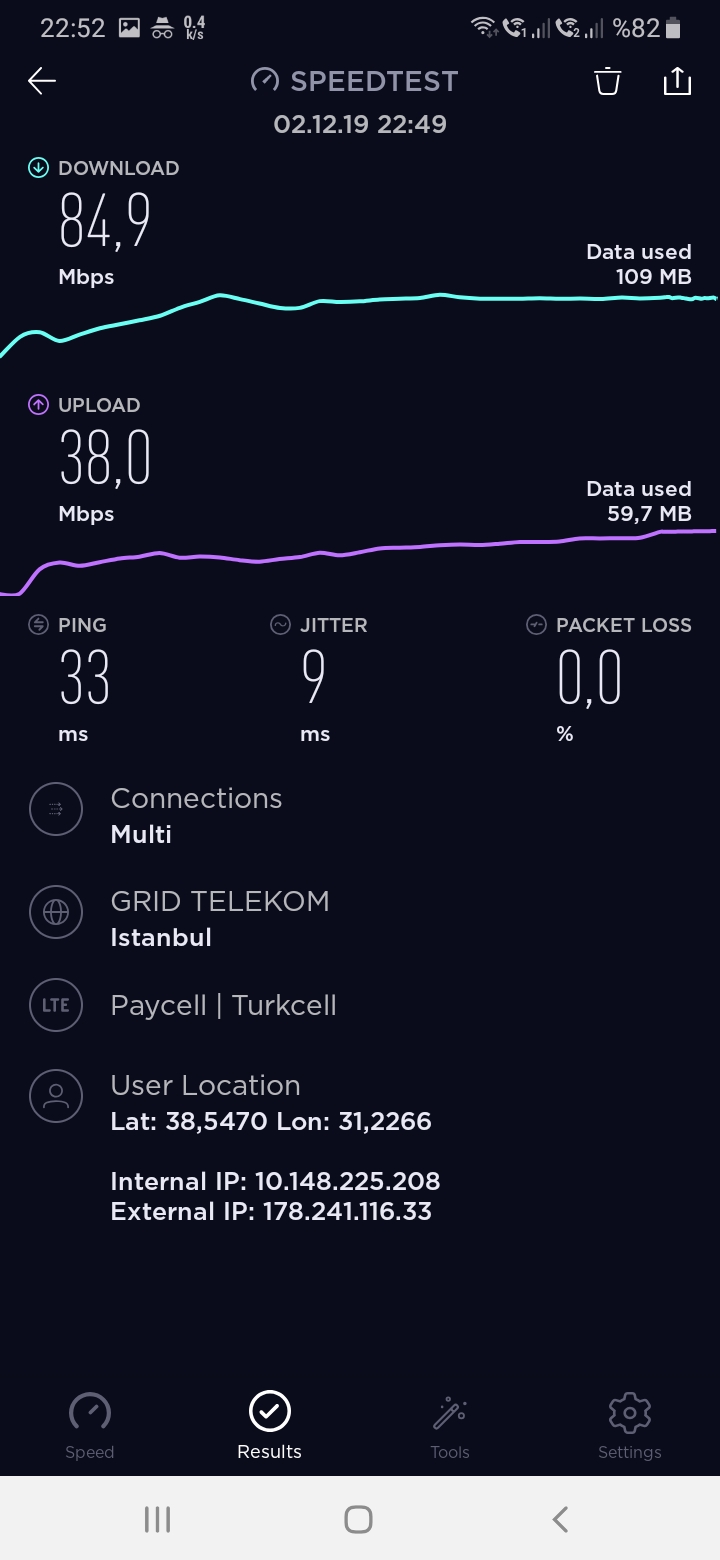Screen dimensions: 720x1560
Task: Tap the system home button
Action: (x=358, y=1519)
